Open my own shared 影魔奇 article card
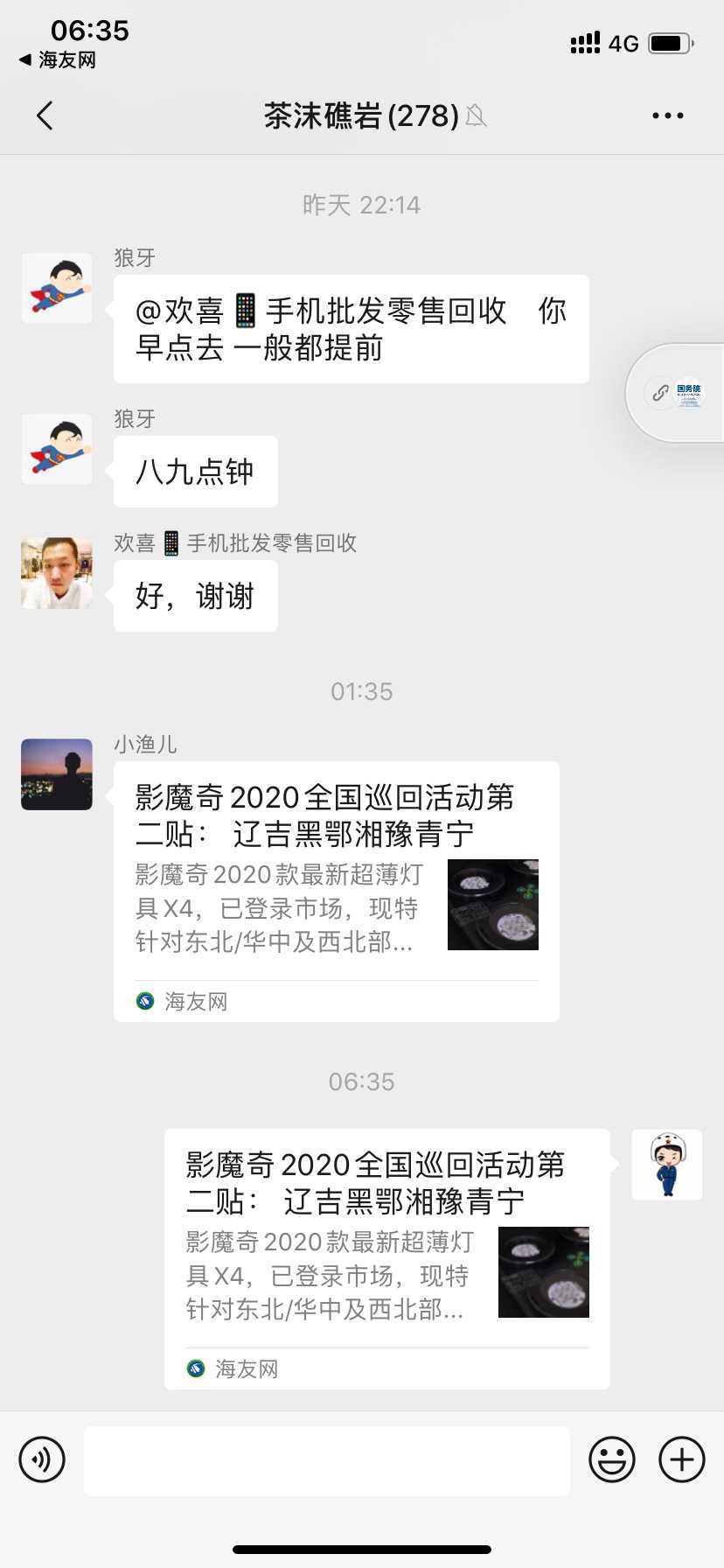 (x=386, y=1258)
